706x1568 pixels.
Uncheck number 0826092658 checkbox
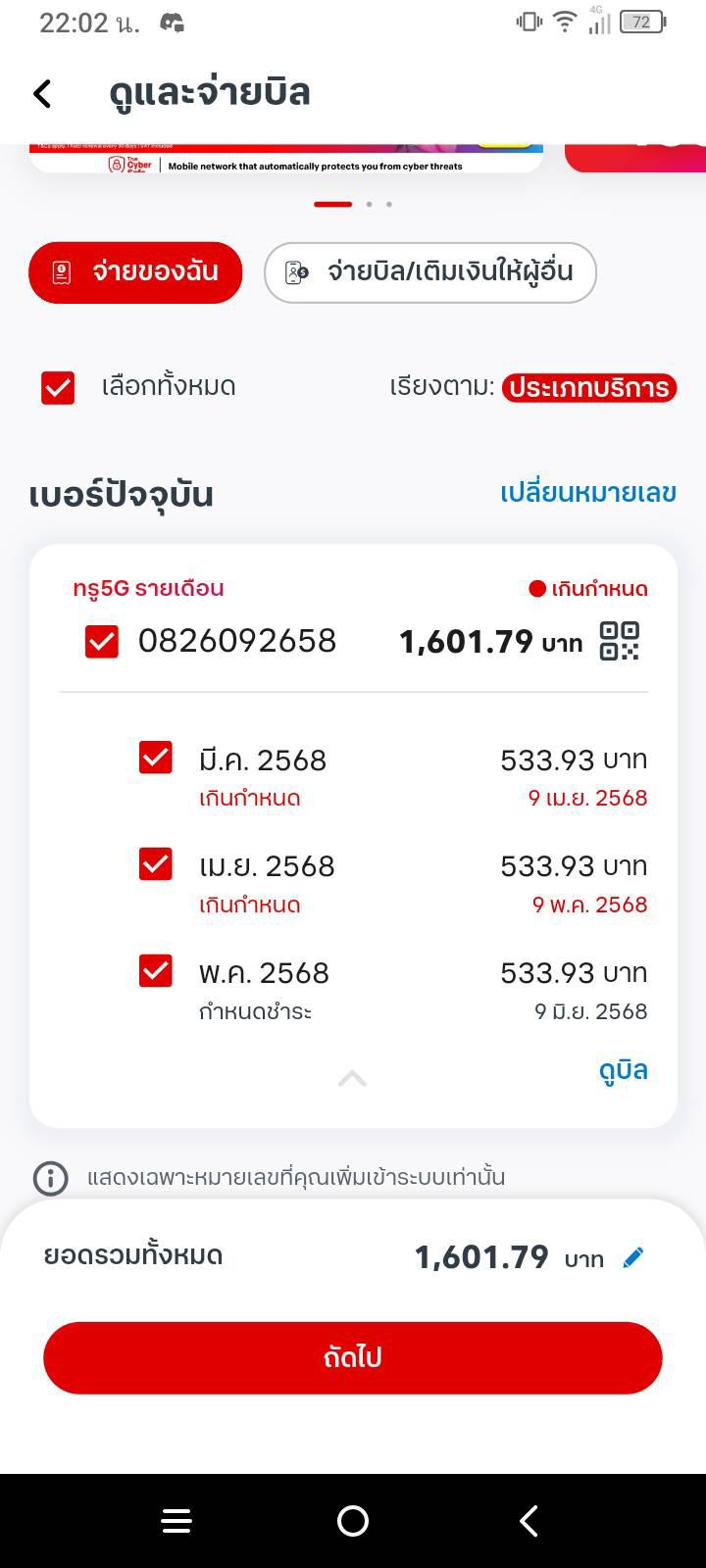(102, 642)
